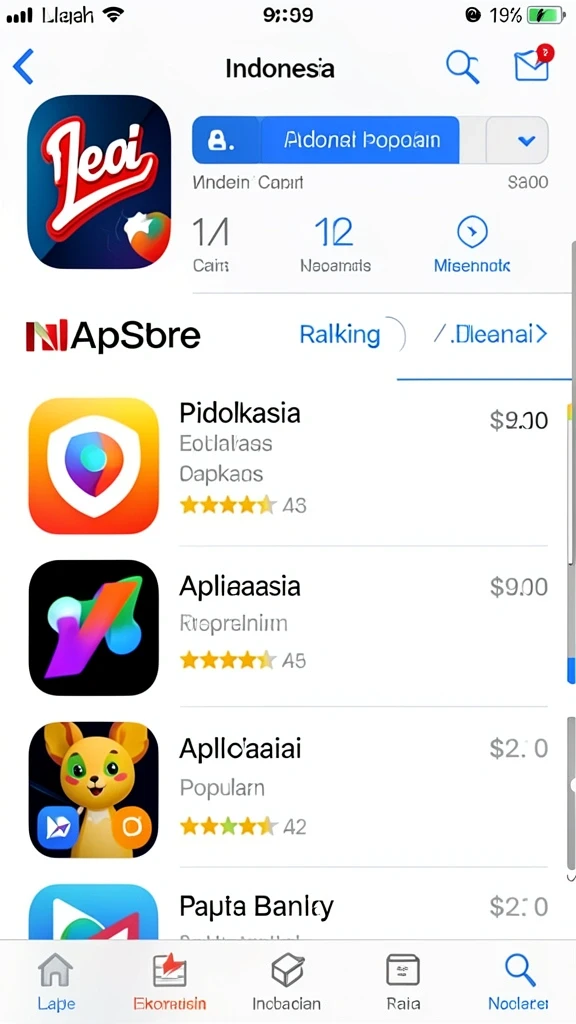Viewport: 576px width, 1024px height.
Task: Switch to the Dleanai tab
Action: click(490, 334)
